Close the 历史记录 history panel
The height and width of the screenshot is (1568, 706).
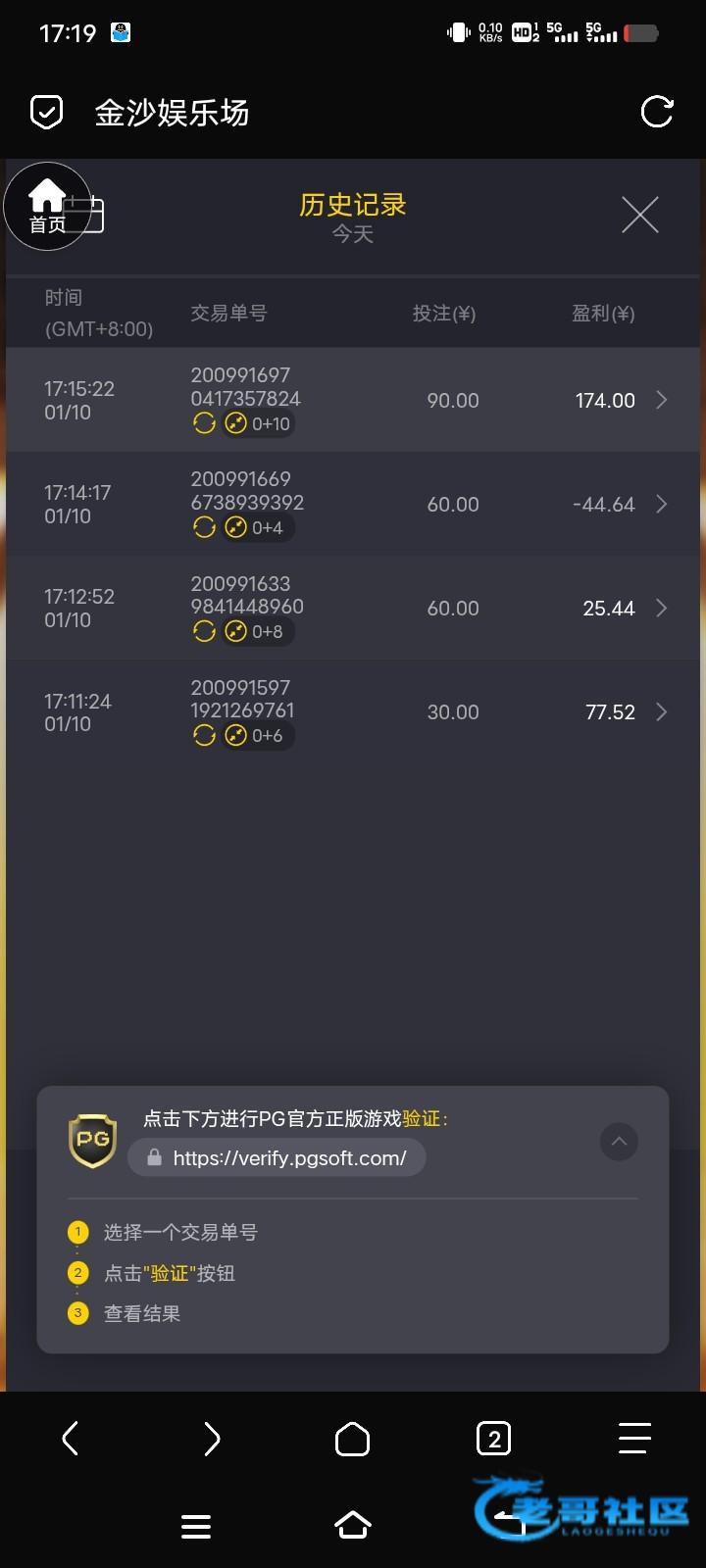(x=639, y=215)
